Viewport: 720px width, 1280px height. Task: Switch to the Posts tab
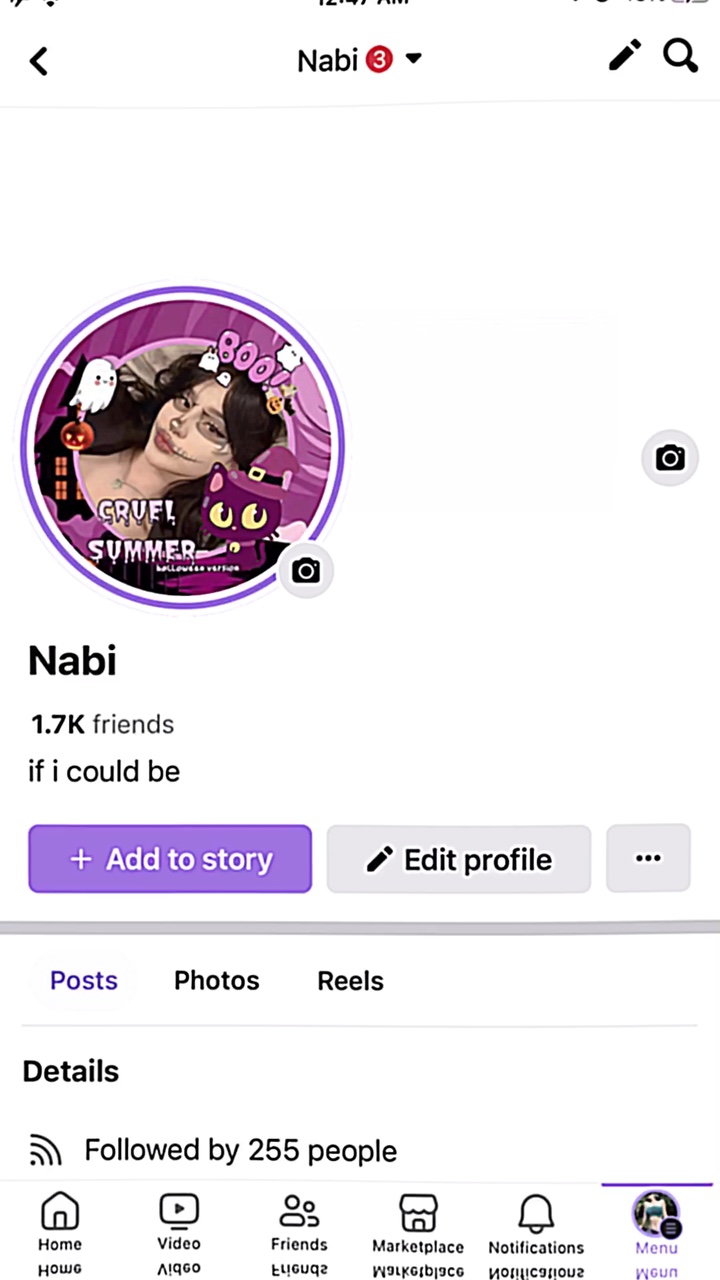[x=84, y=980]
